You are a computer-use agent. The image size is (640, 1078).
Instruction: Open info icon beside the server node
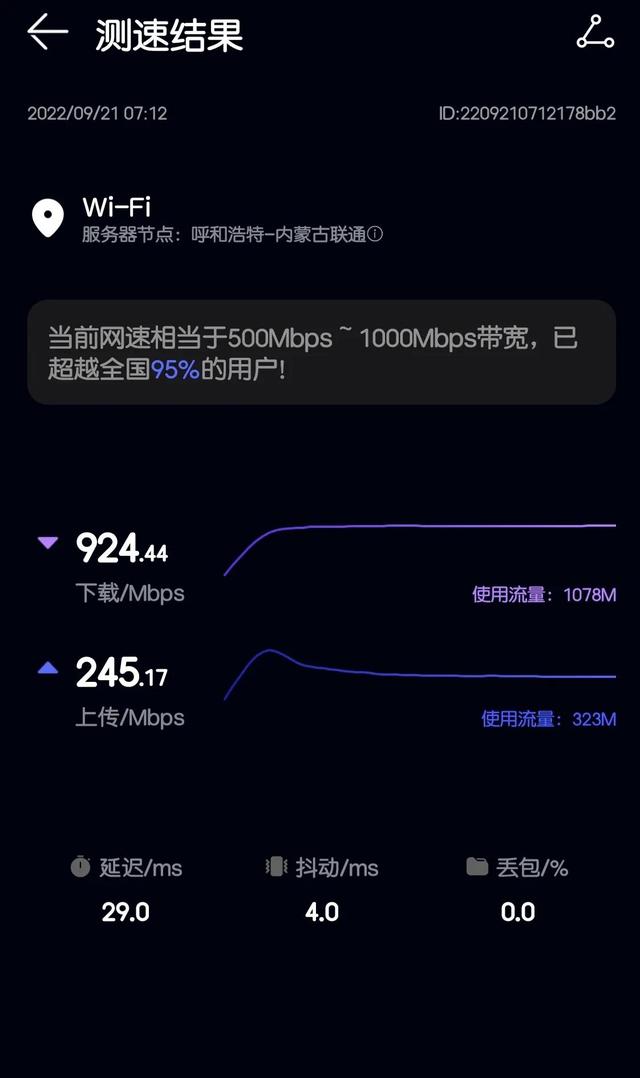pos(375,234)
